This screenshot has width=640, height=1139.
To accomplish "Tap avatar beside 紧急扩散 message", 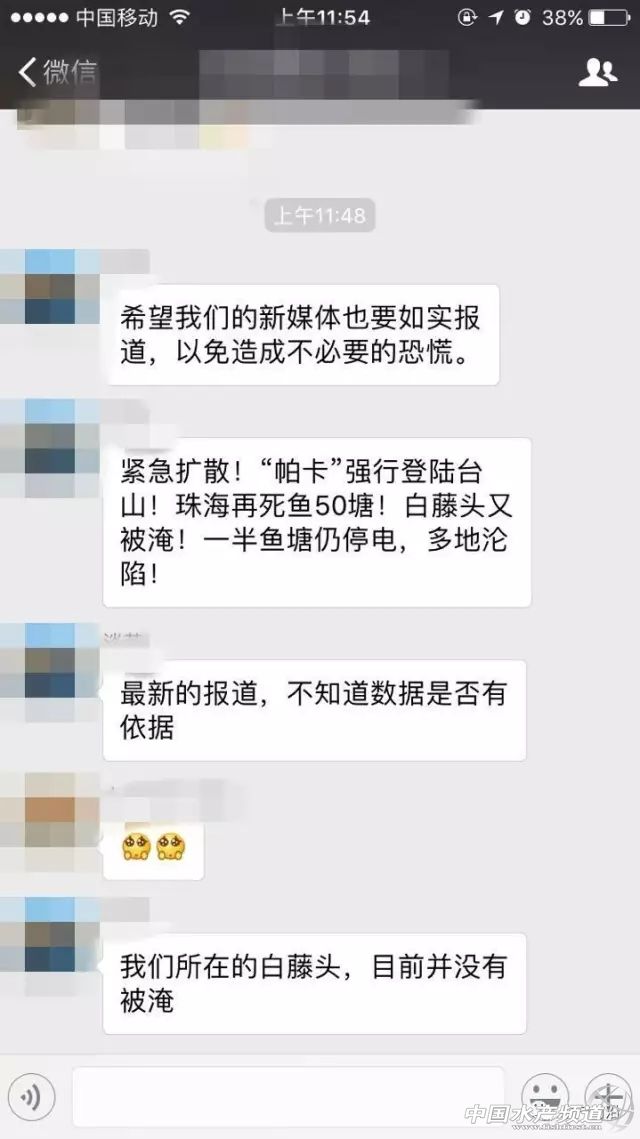I will tap(50, 448).
